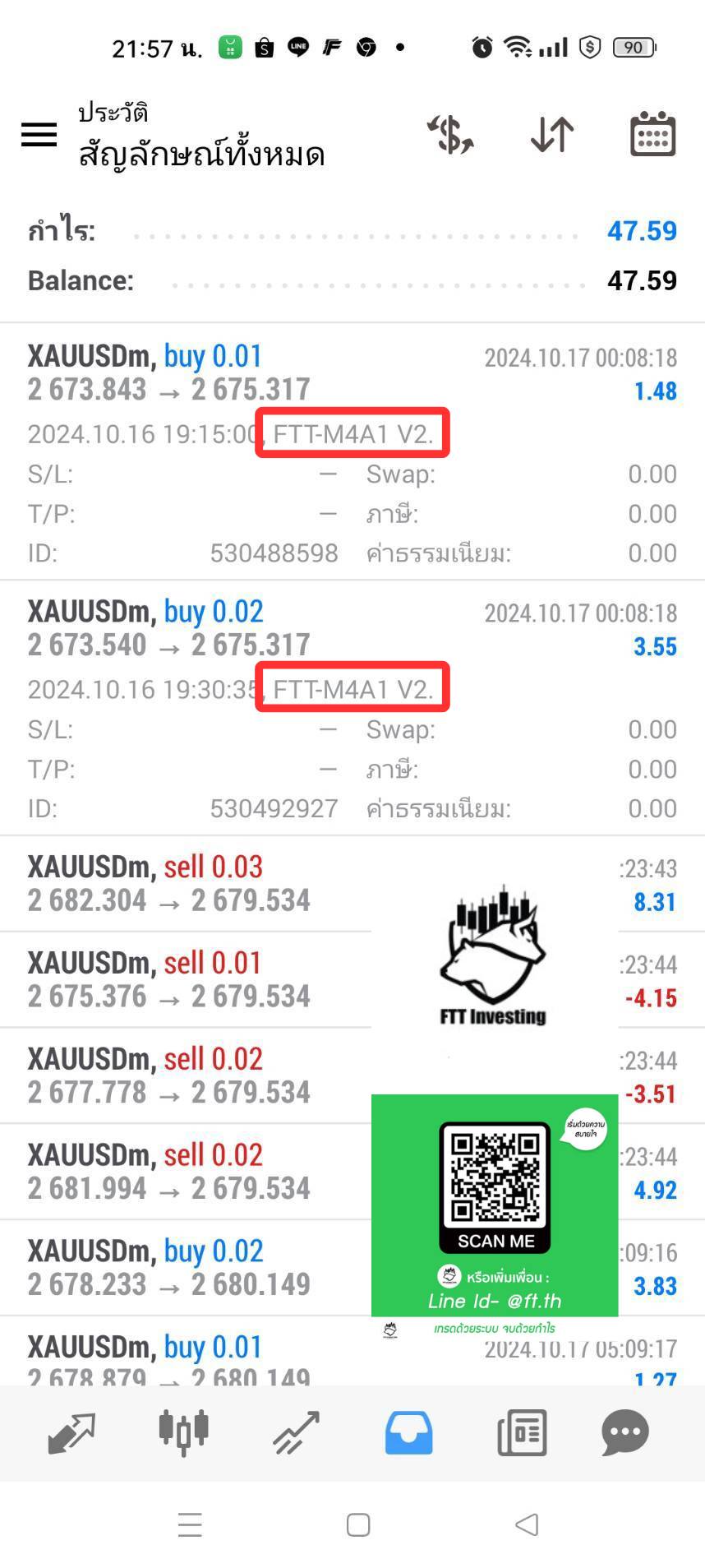
Task: Open the sort arrows option
Action: [x=552, y=135]
